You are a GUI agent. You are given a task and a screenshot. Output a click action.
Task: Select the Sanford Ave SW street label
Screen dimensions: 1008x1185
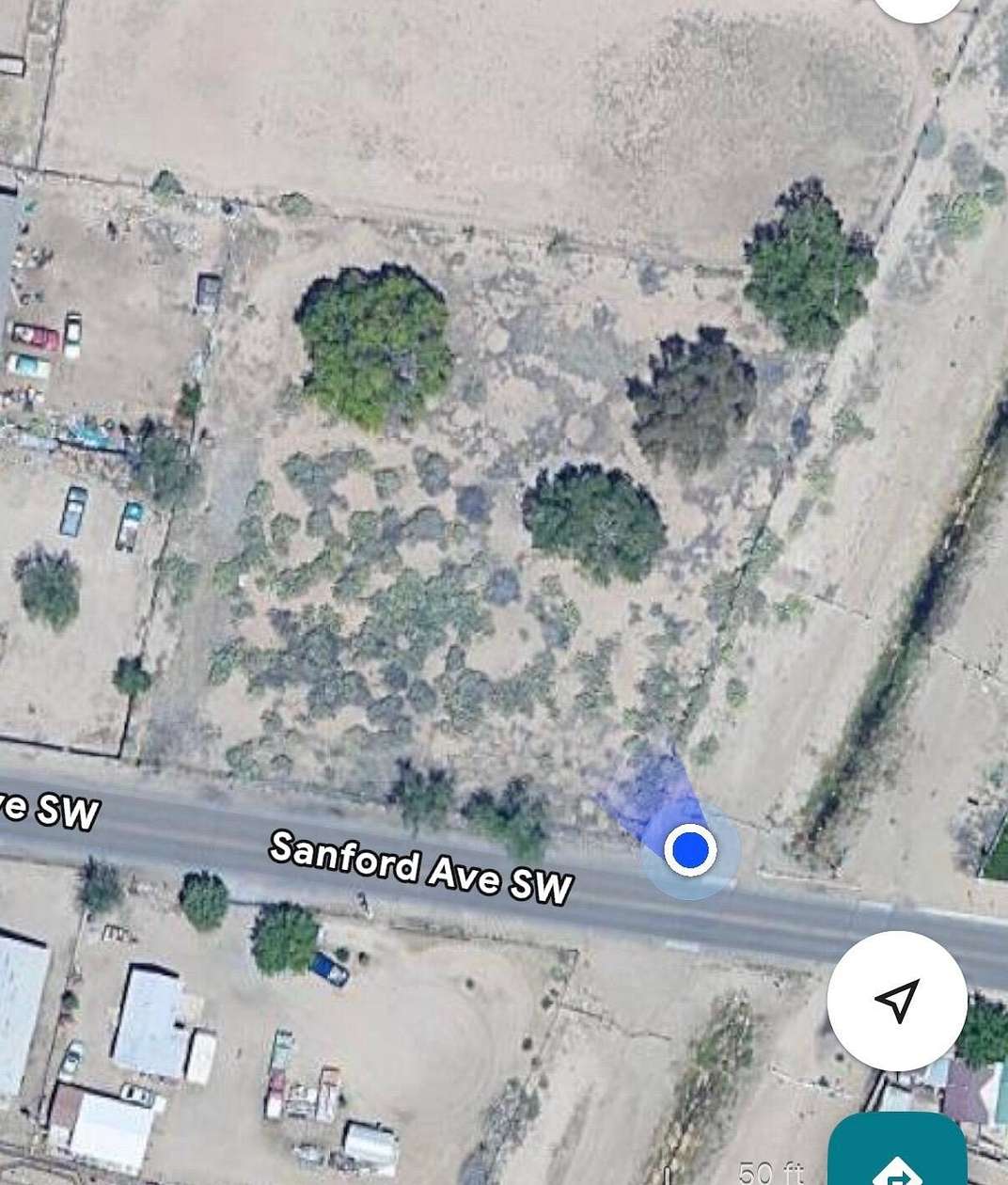[423, 863]
